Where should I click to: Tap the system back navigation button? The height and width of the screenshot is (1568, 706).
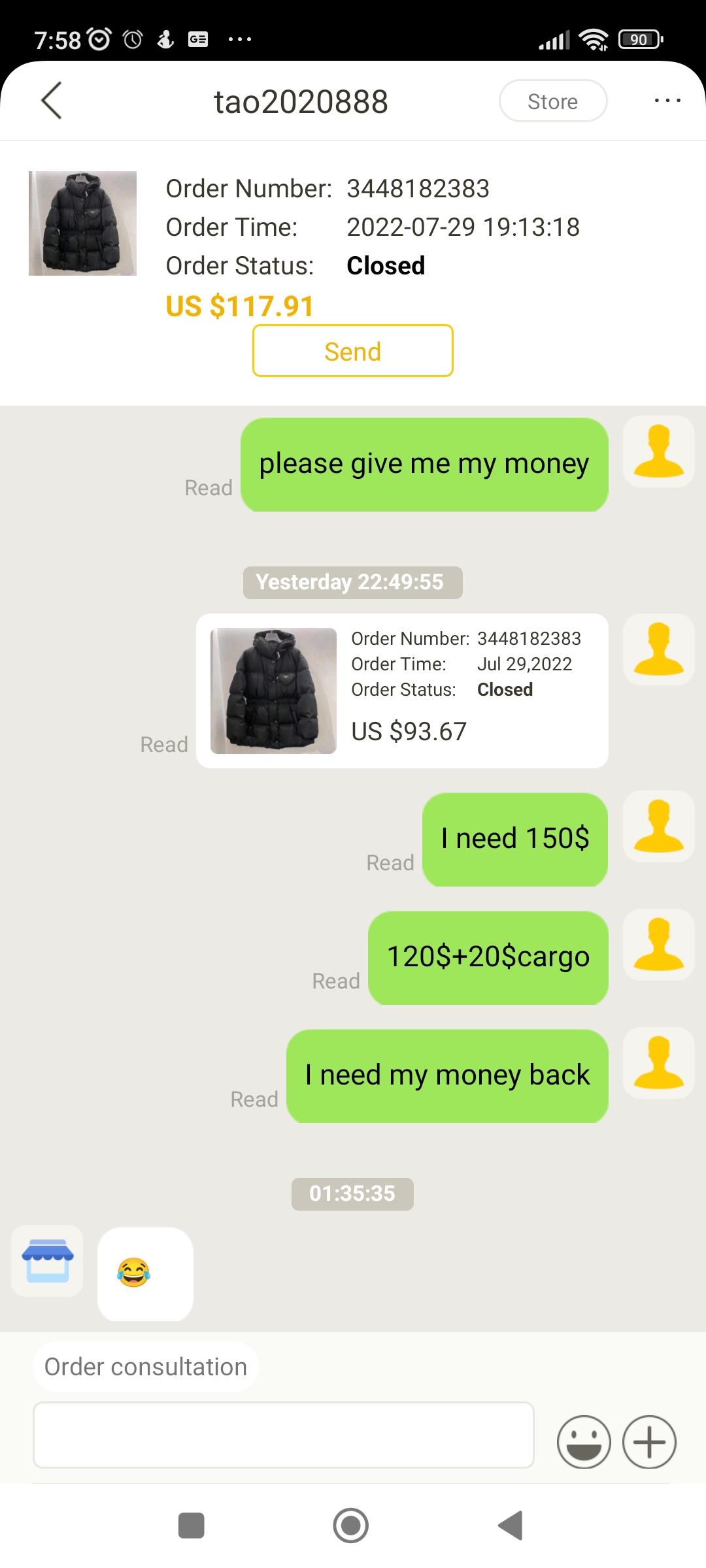511,1526
